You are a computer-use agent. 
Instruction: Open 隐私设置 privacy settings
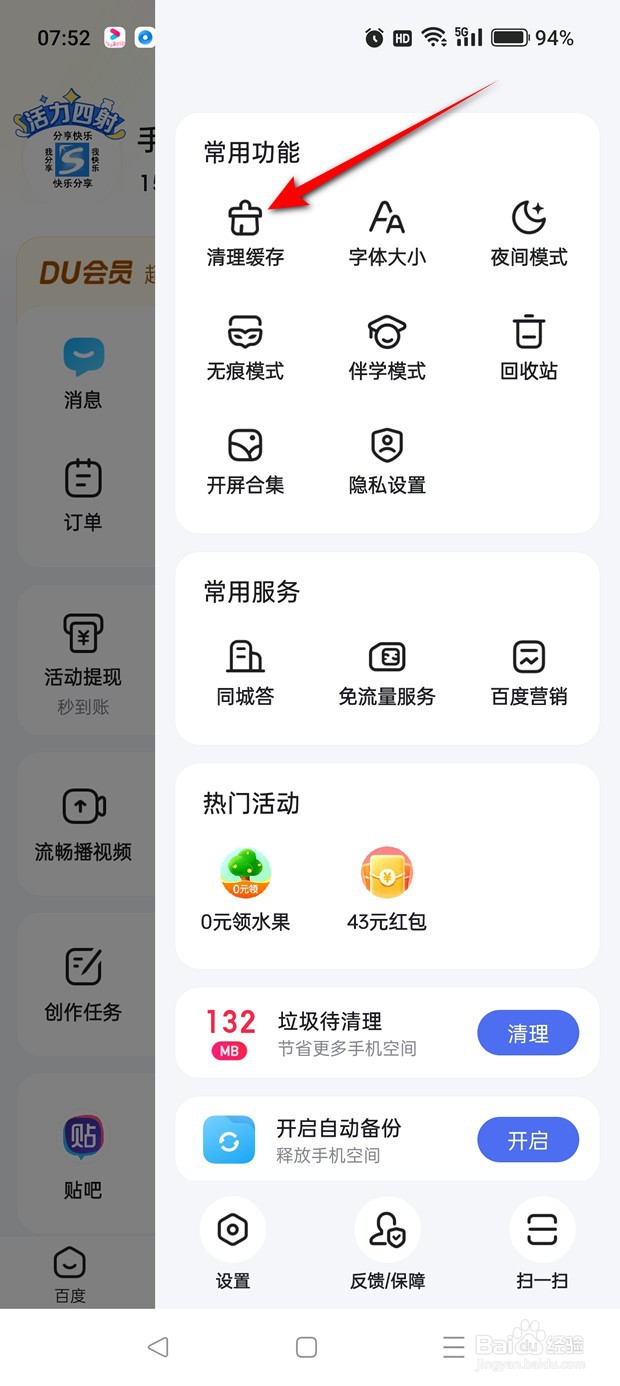pos(387,461)
